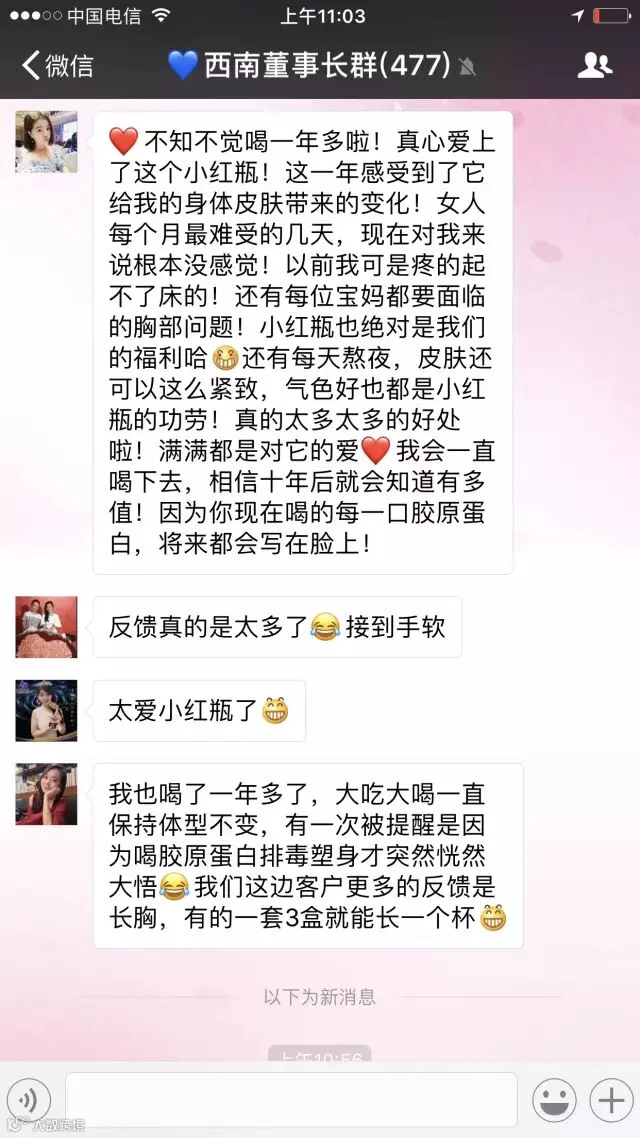Open the plus attachments menu

(x=611, y=1100)
